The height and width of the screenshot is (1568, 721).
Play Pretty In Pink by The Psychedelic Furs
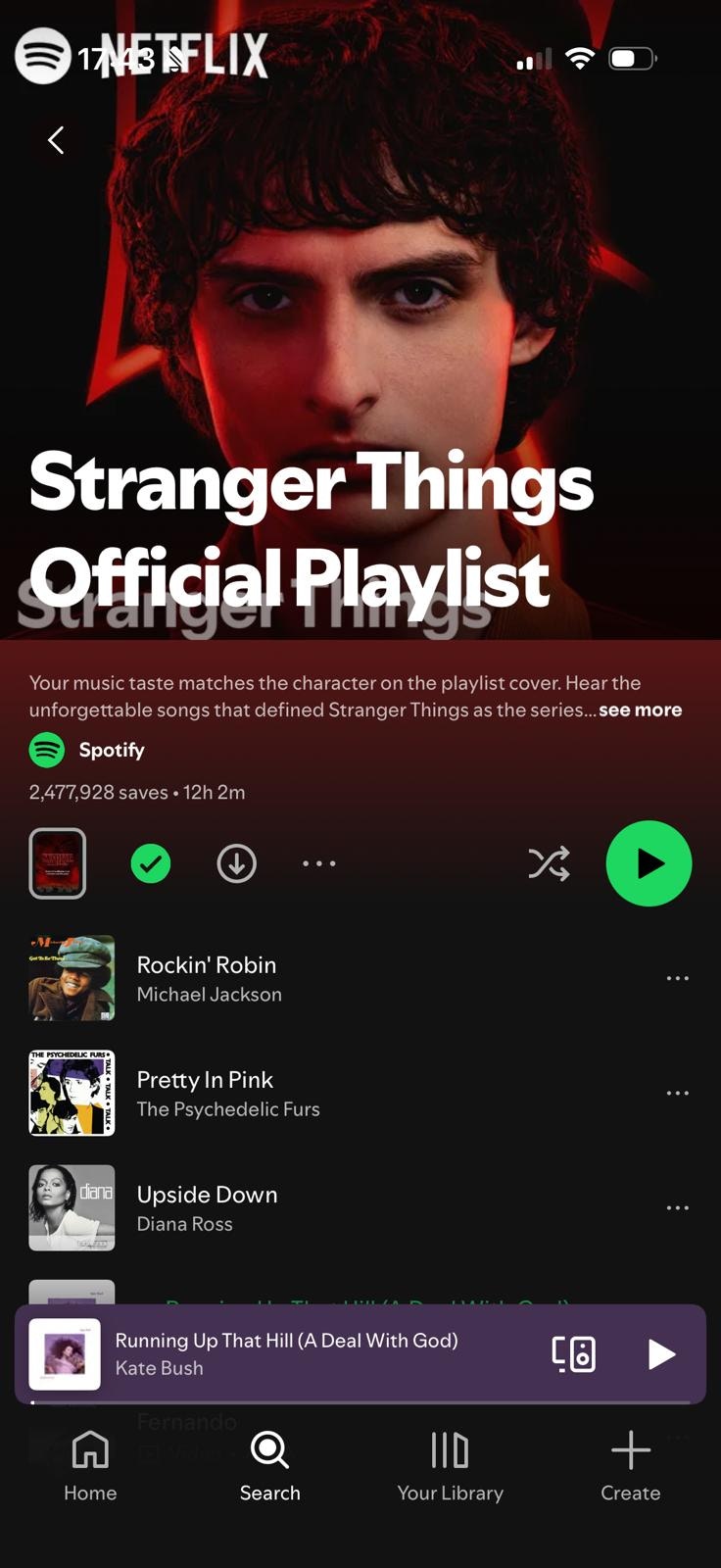pos(205,1093)
